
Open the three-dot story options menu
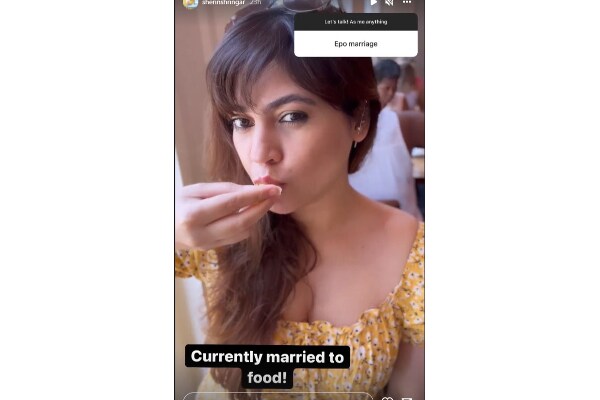point(407,3)
